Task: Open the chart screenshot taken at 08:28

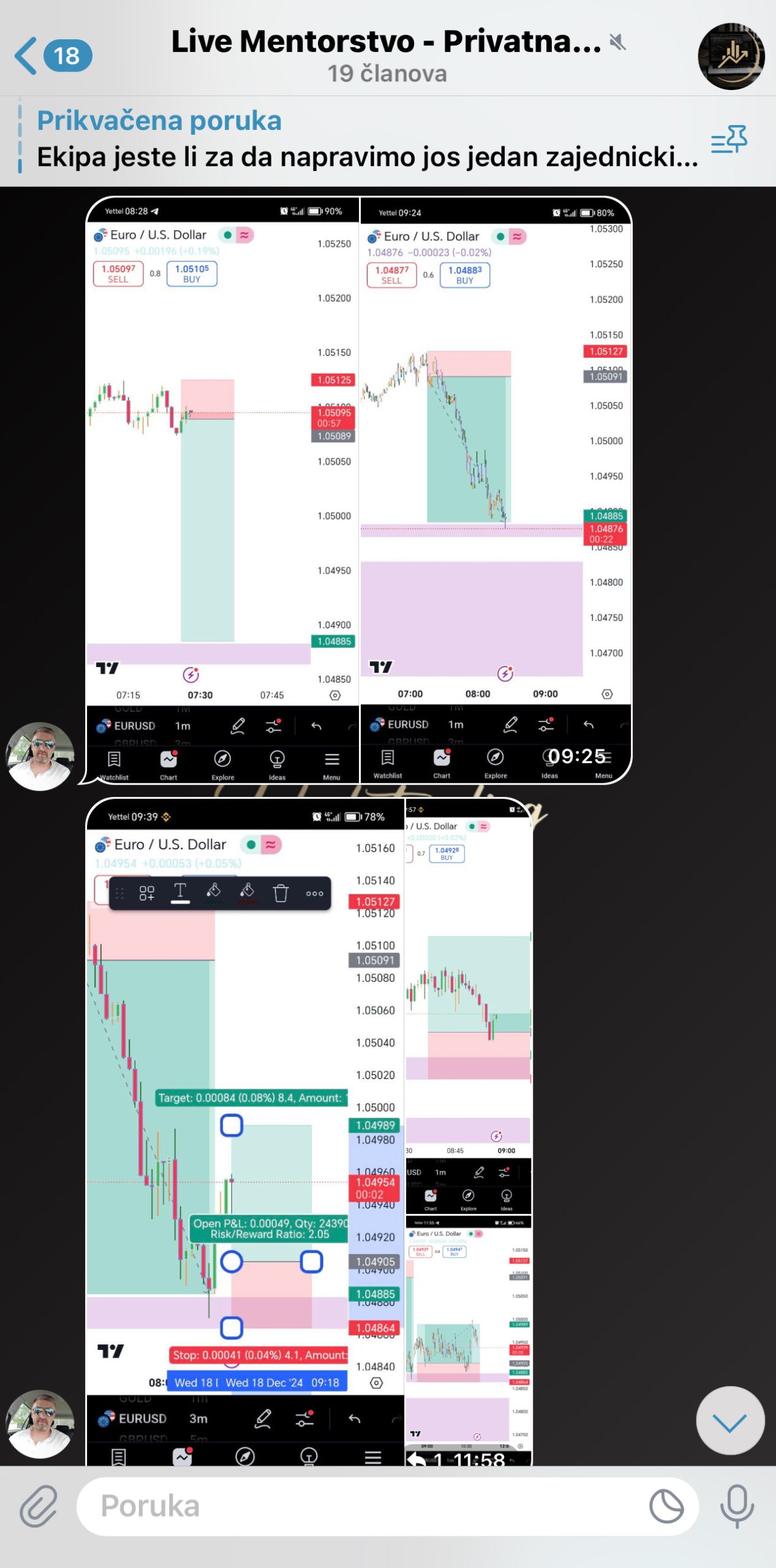Action: click(222, 490)
